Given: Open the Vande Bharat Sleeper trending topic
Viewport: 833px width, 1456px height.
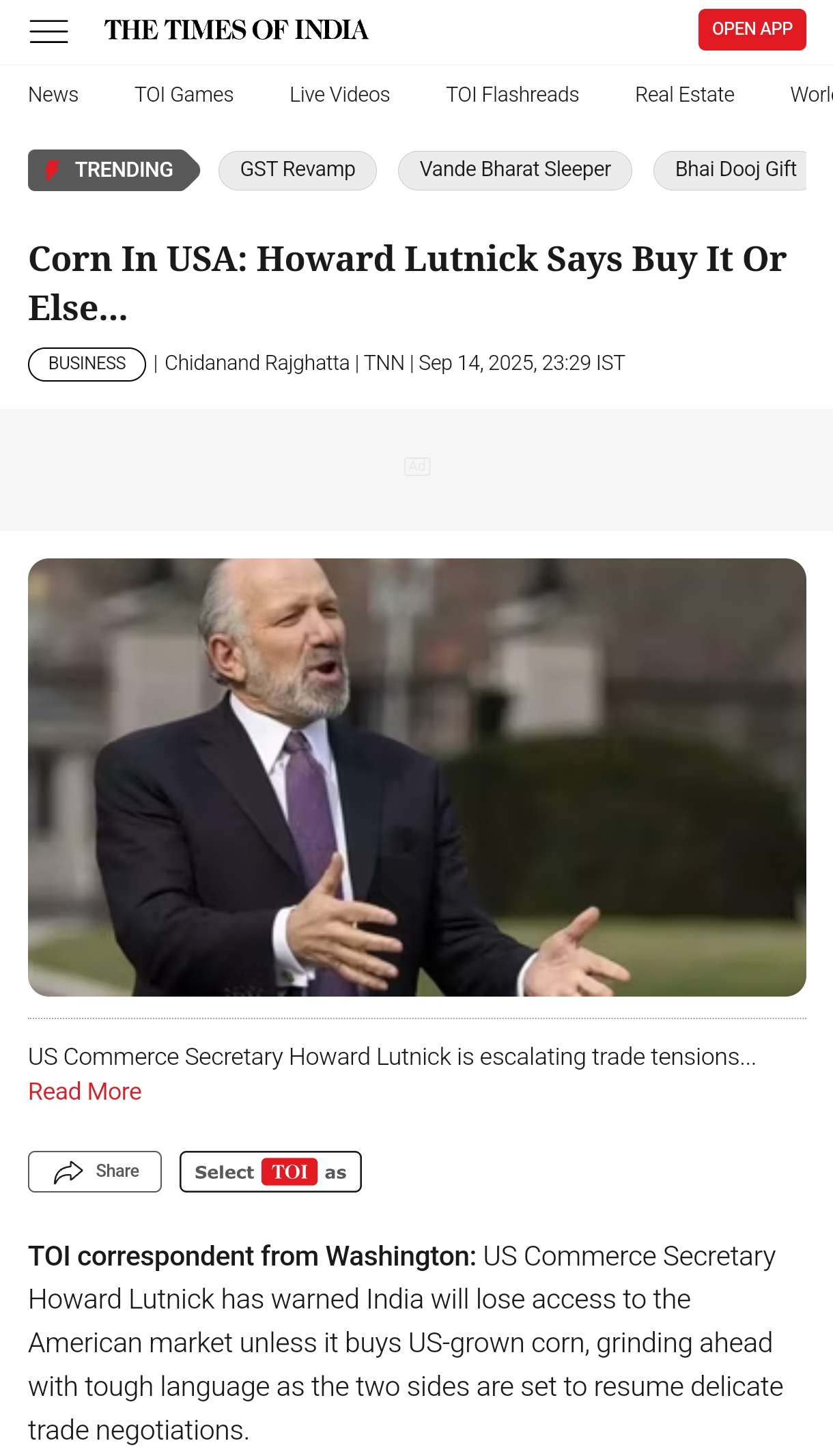Looking at the screenshot, I should pyautogui.click(x=515, y=170).
